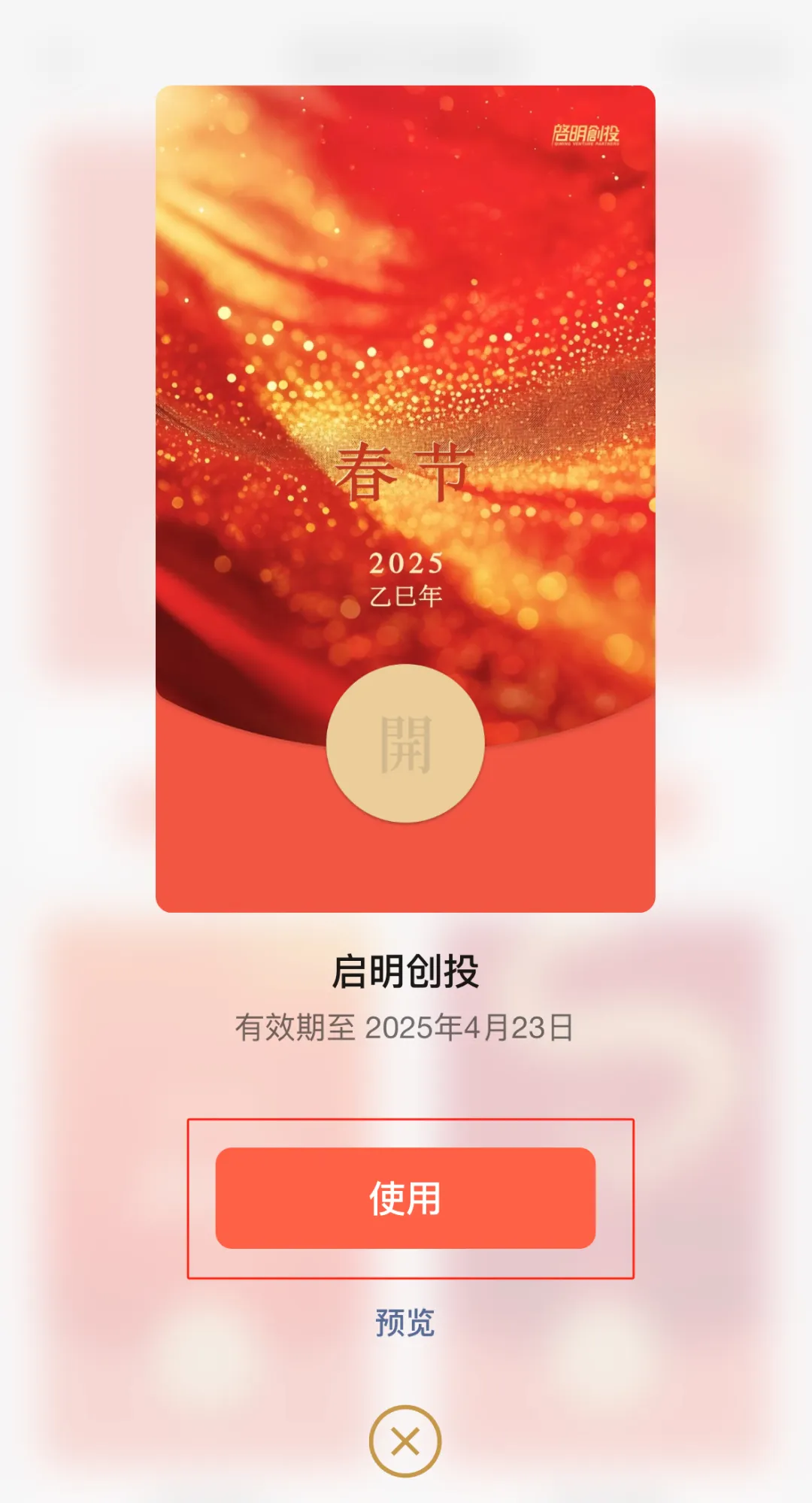812x1503 pixels.
Task: Tap the 启明创投 name below the cover
Action: click(x=406, y=973)
